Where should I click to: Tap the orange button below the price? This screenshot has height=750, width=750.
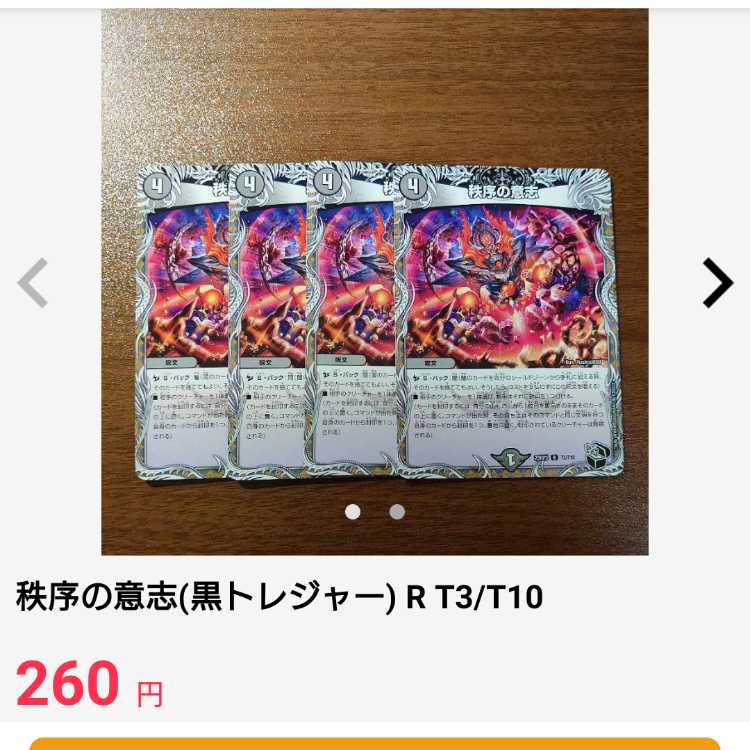375,743
